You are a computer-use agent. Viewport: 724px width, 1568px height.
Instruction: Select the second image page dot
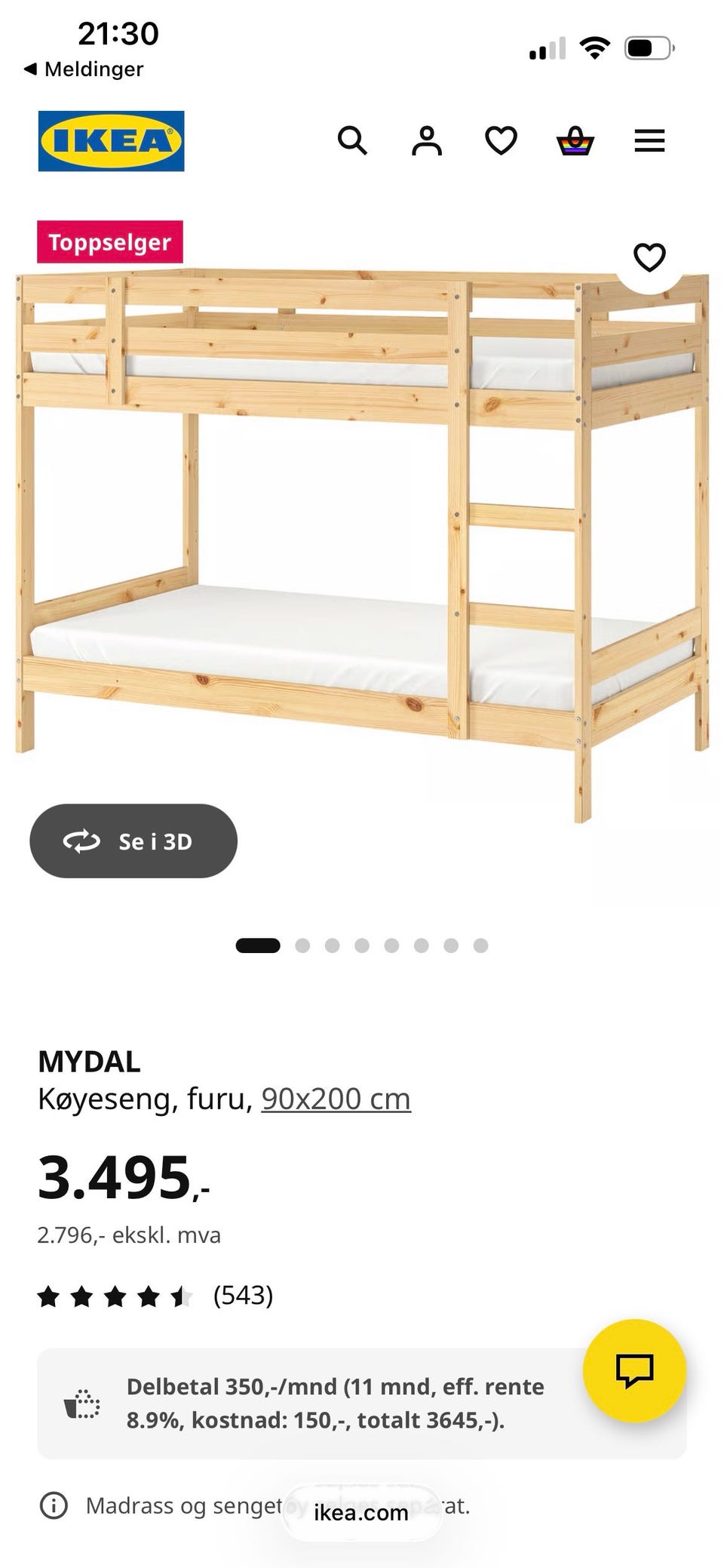tap(302, 945)
